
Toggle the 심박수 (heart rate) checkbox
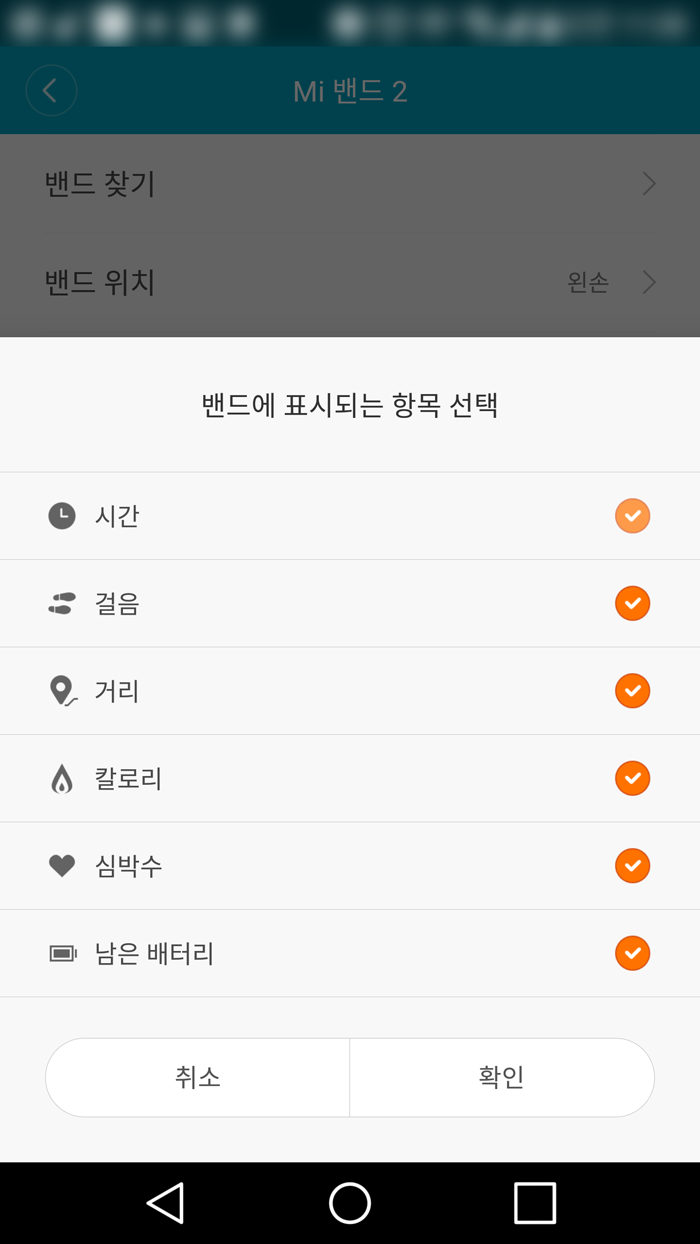coord(632,866)
